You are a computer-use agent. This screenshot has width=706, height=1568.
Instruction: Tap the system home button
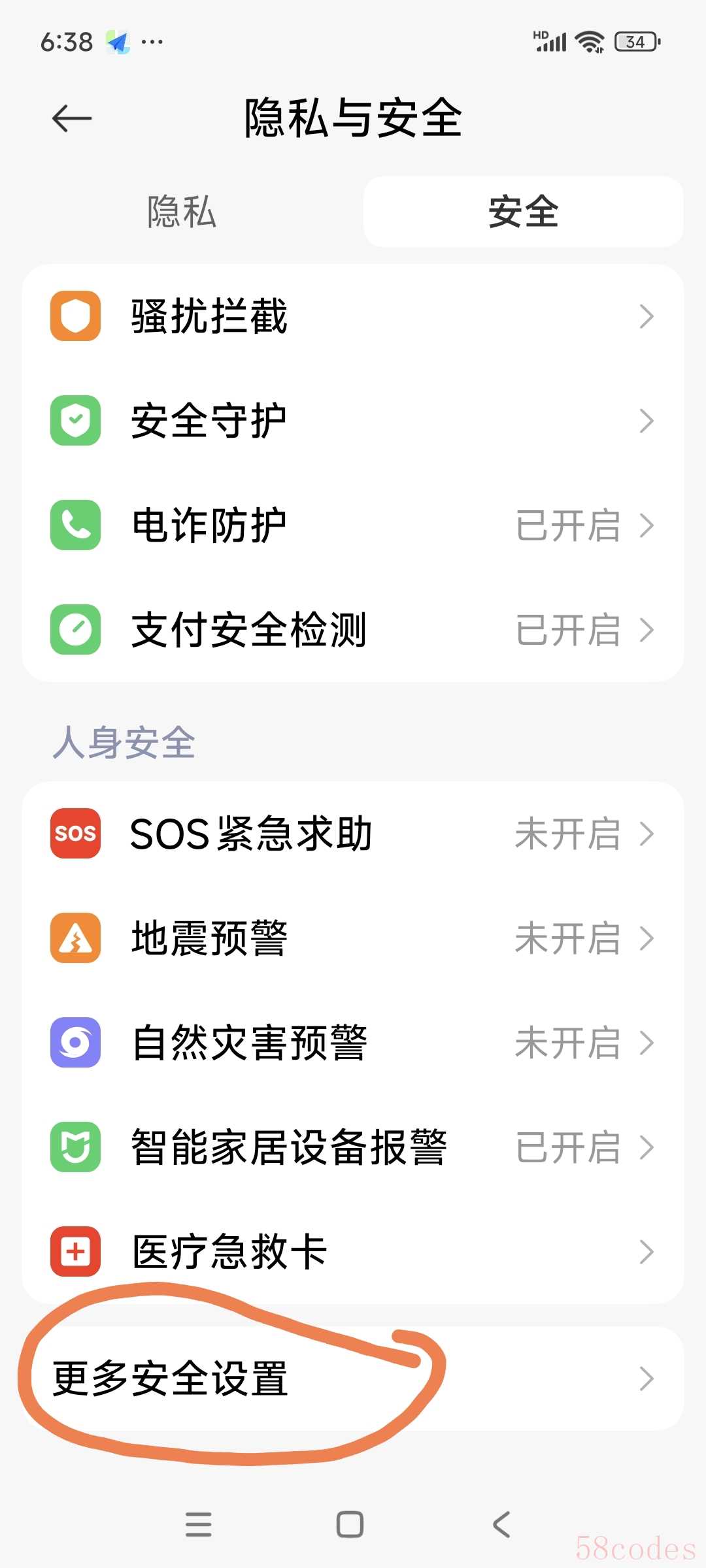click(x=350, y=1525)
